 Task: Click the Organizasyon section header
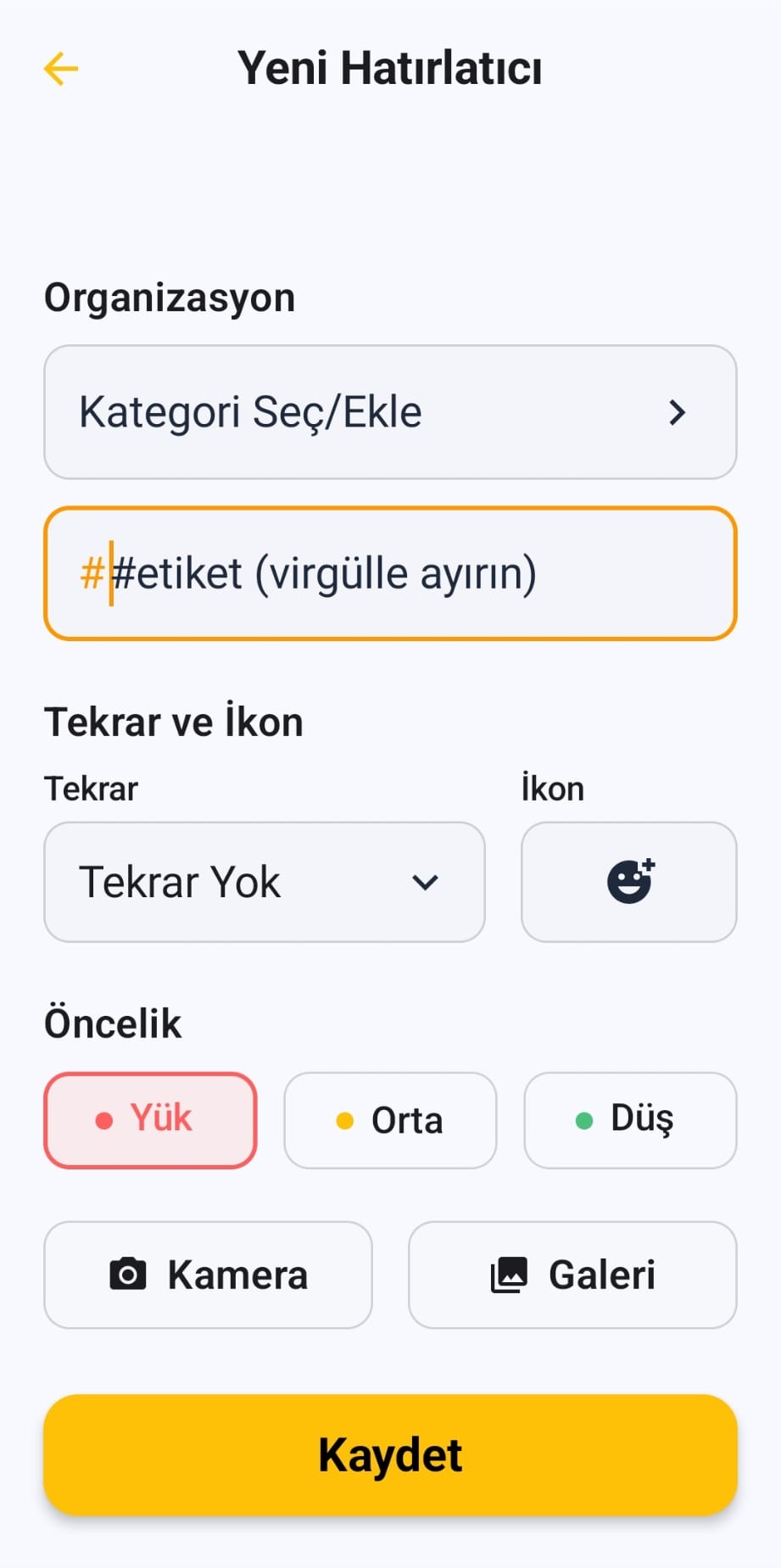[x=170, y=297]
